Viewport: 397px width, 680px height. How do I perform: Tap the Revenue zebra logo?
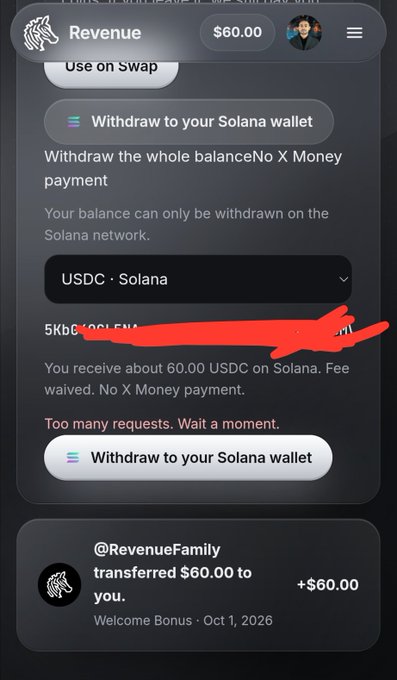41,33
